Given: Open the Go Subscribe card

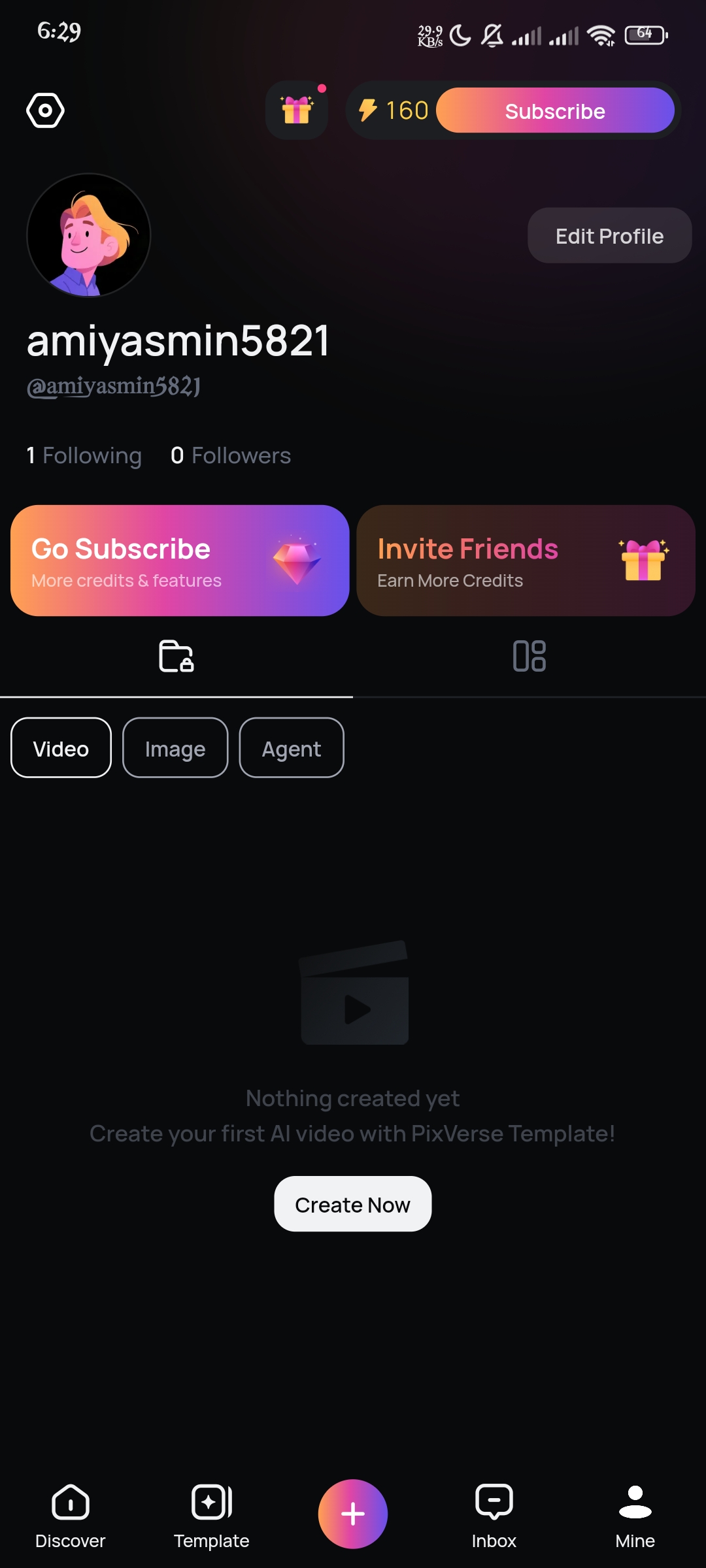Looking at the screenshot, I should coord(180,561).
